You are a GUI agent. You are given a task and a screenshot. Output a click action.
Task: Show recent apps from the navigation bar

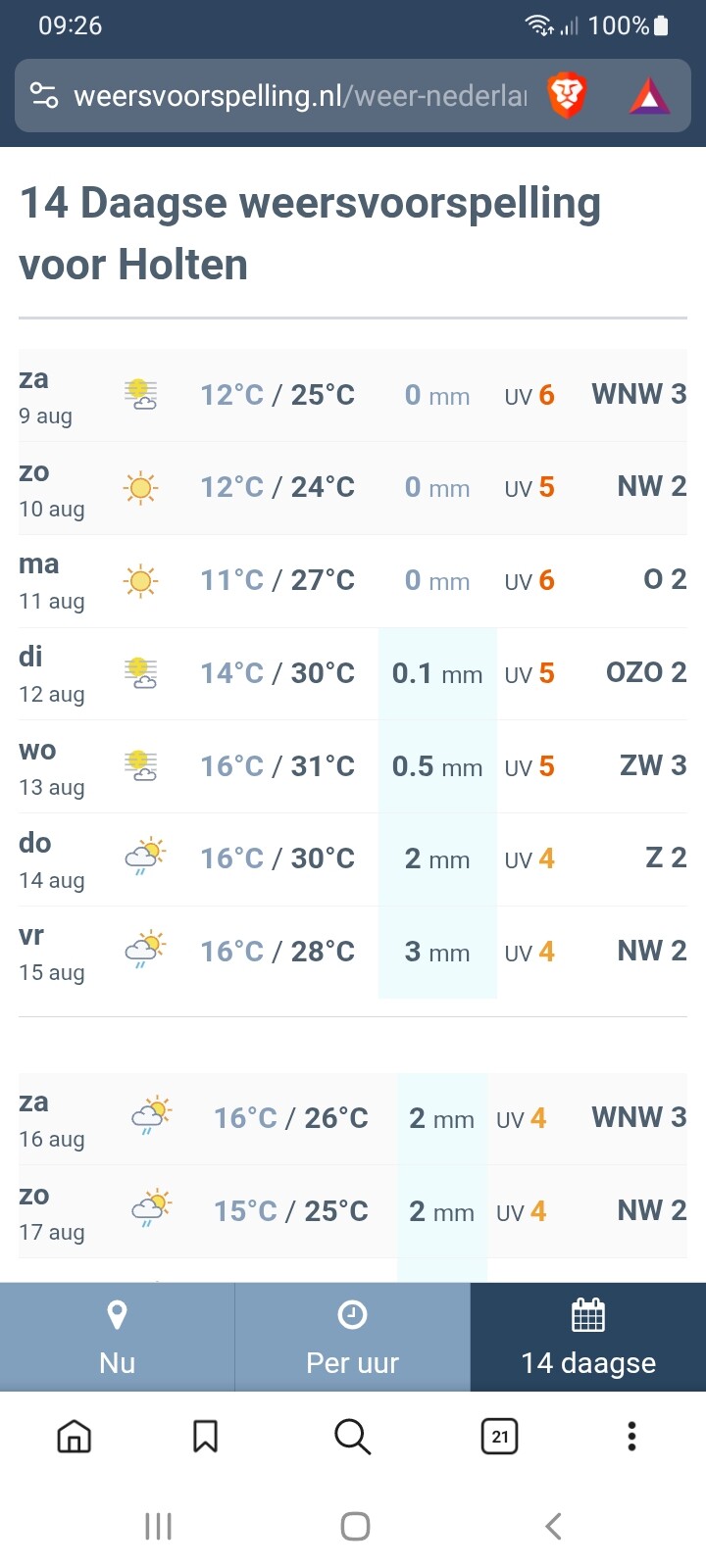tap(158, 1526)
